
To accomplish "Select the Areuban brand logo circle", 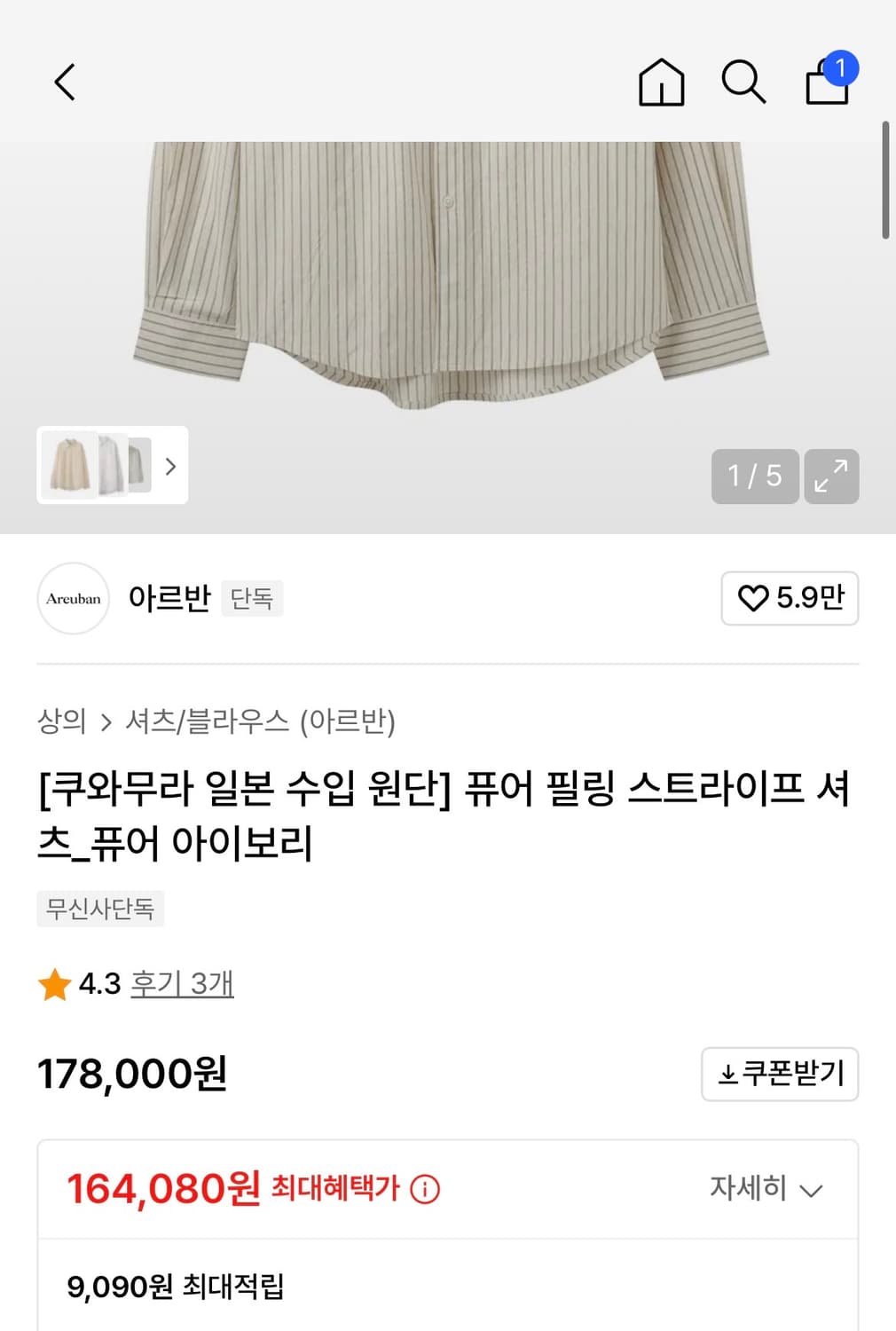I will pyautogui.click(x=73, y=599).
